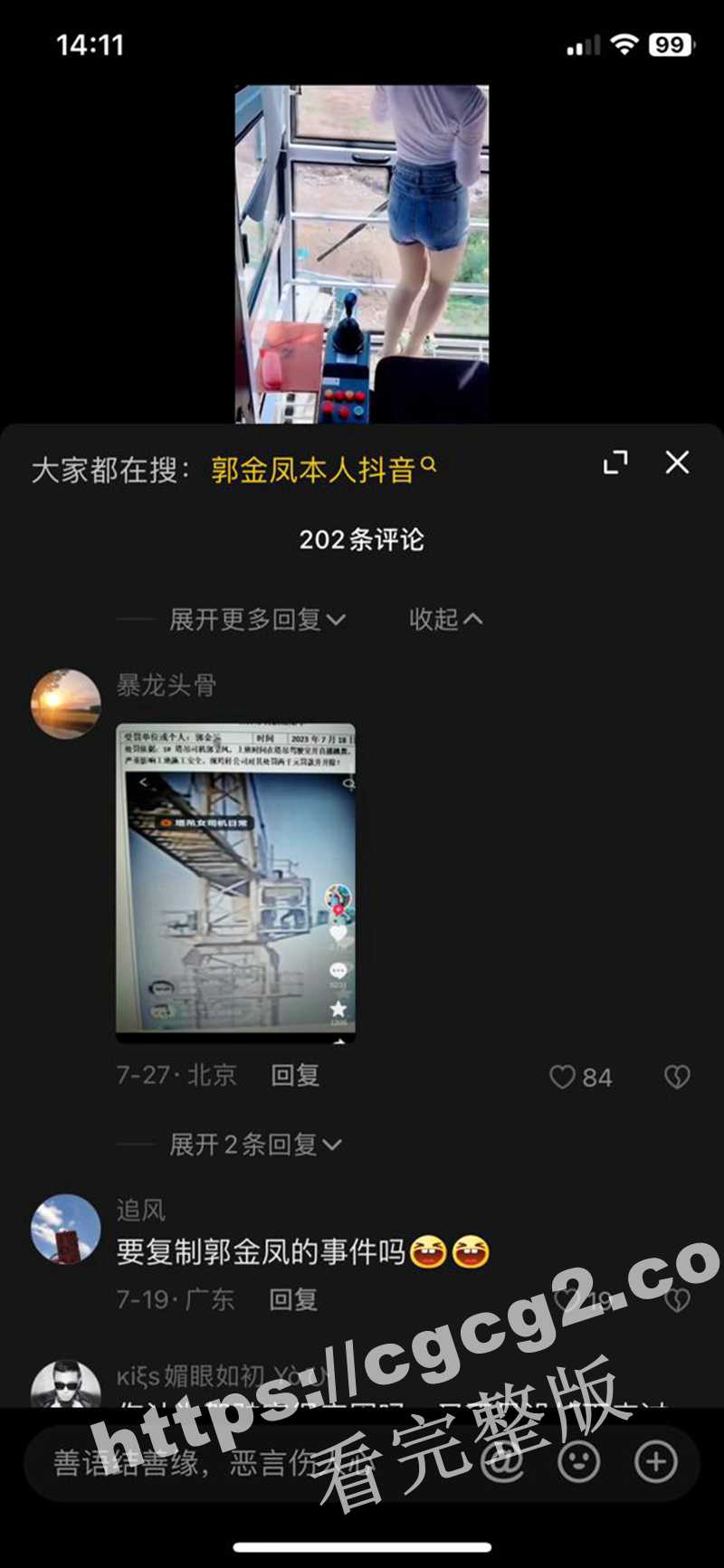Expand comments panel to full screen
724x1568 pixels.
pos(615,463)
